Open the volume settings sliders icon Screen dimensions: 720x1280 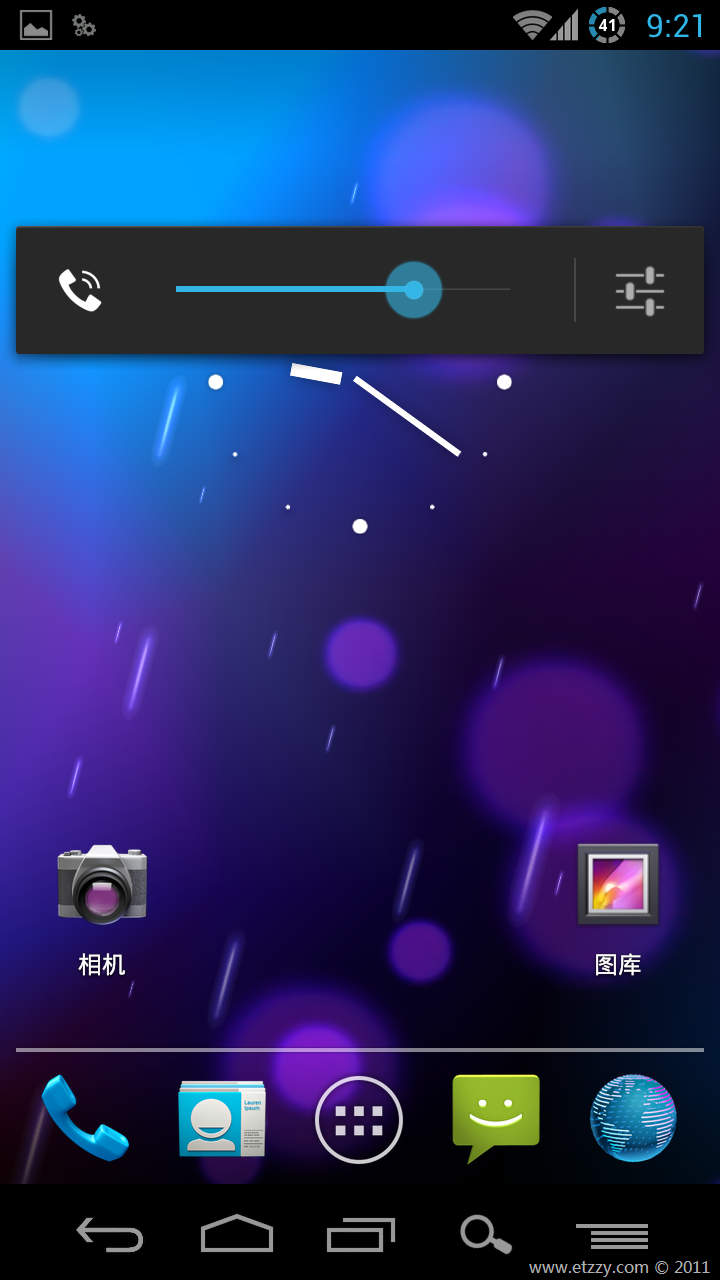click(640, 290)
